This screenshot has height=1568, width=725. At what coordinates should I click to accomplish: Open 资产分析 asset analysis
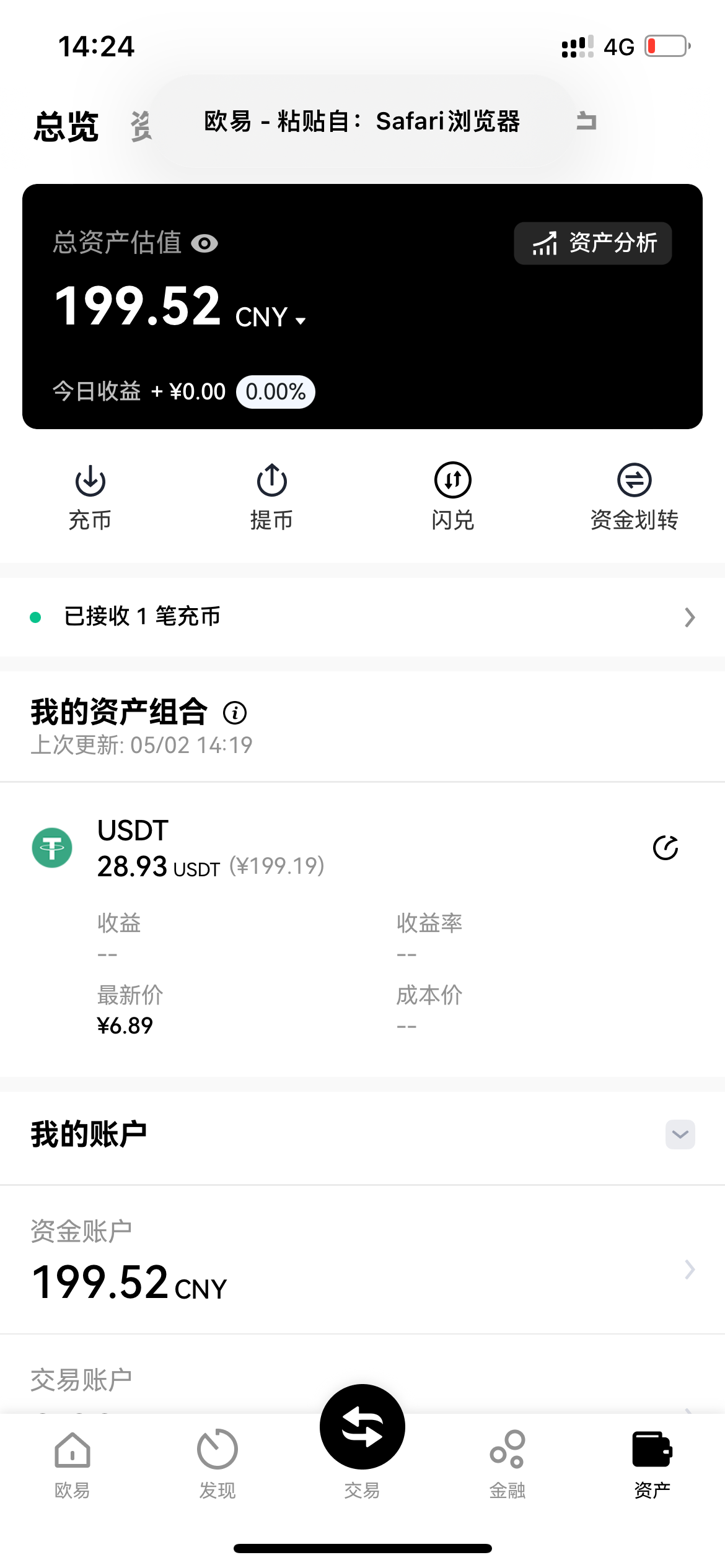592,243
